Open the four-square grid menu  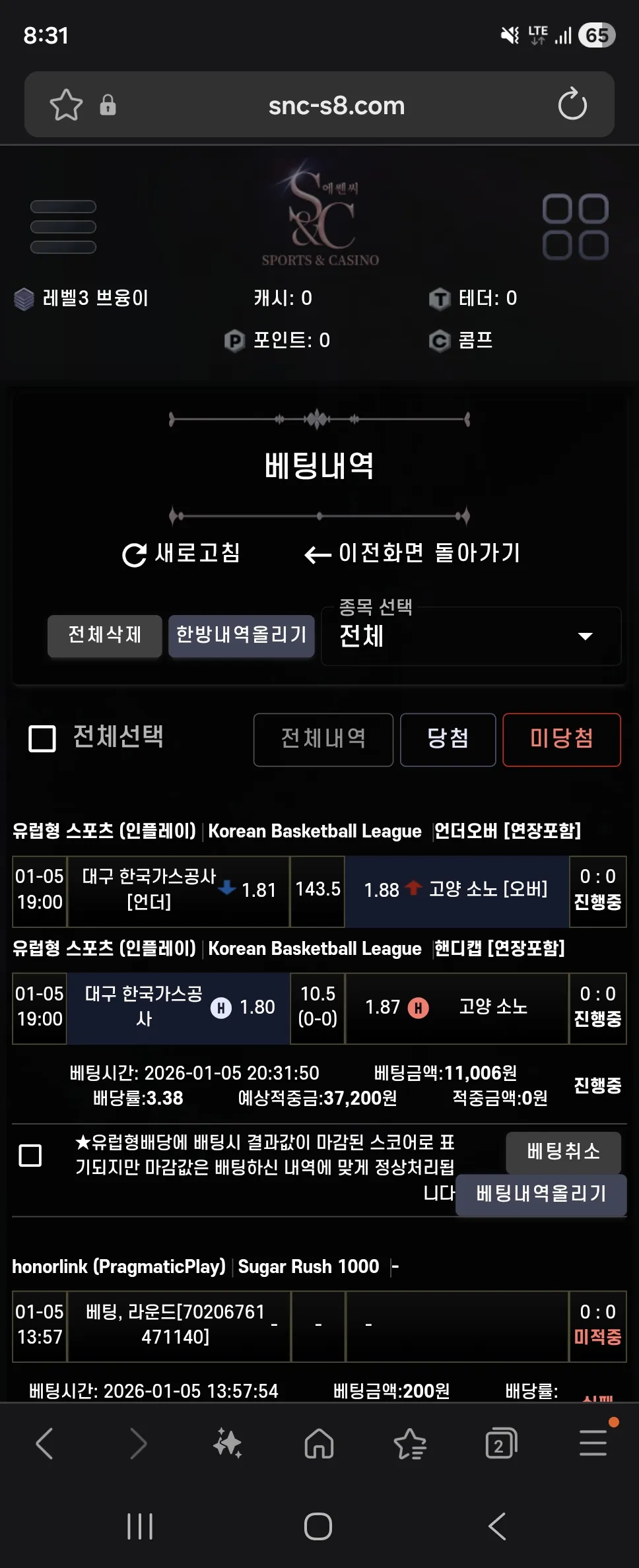tap(575, 226)
